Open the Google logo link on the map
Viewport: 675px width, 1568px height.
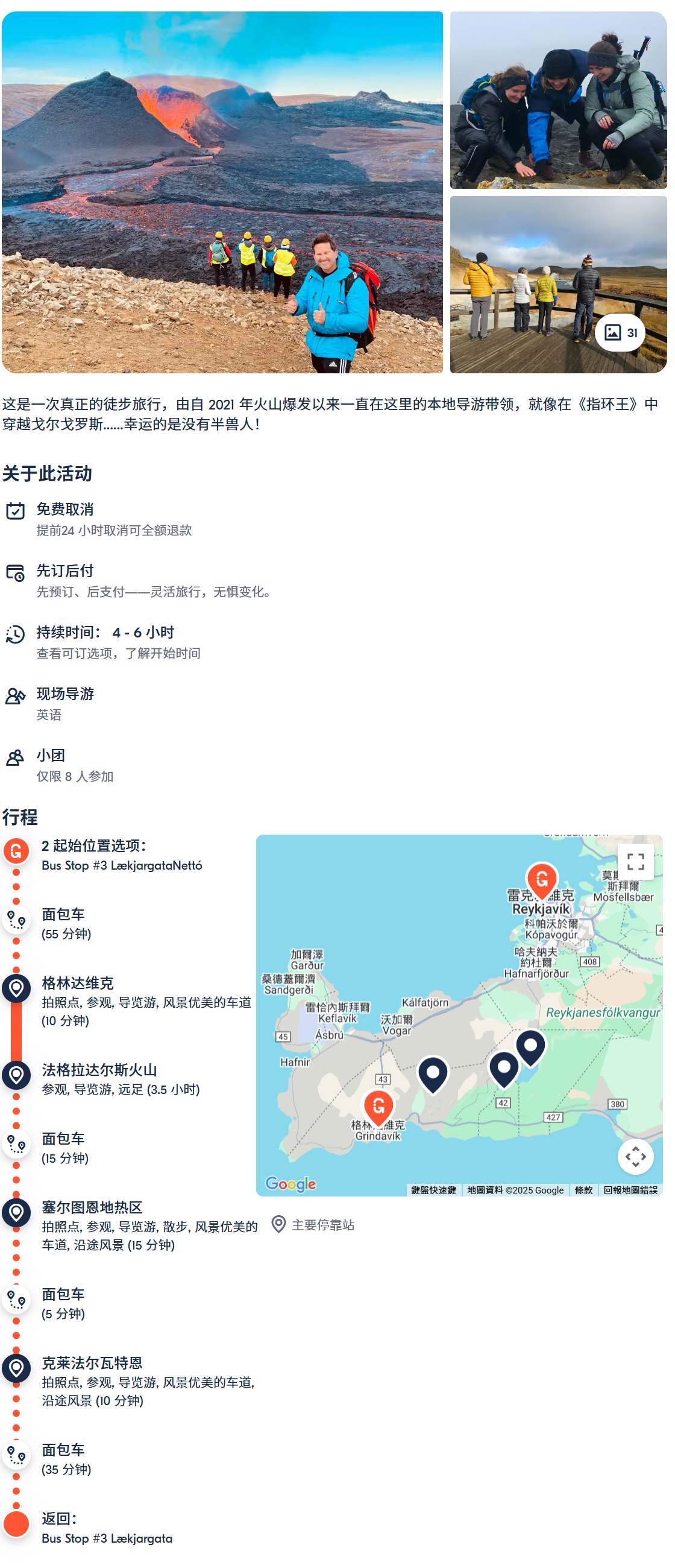pyautogui.click(x=290, y=1183)
